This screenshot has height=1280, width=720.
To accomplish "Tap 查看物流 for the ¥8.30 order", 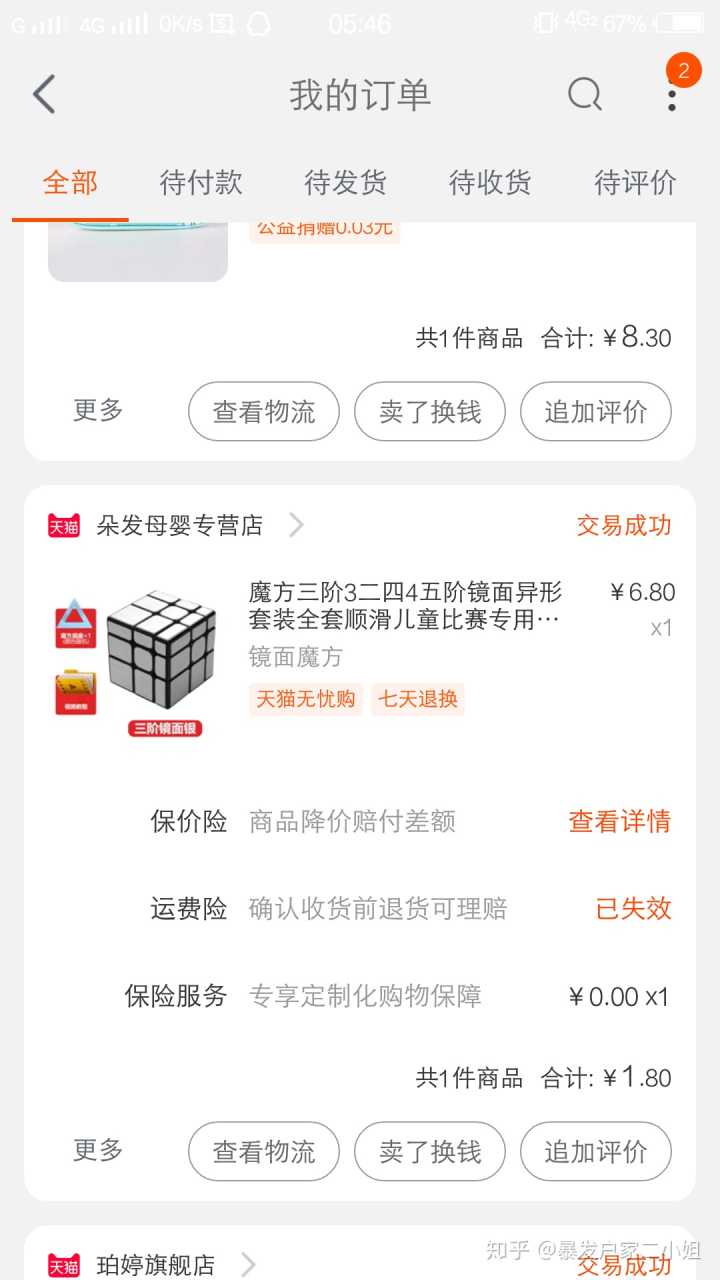I will pyautogui.click(x=264, y=411).
